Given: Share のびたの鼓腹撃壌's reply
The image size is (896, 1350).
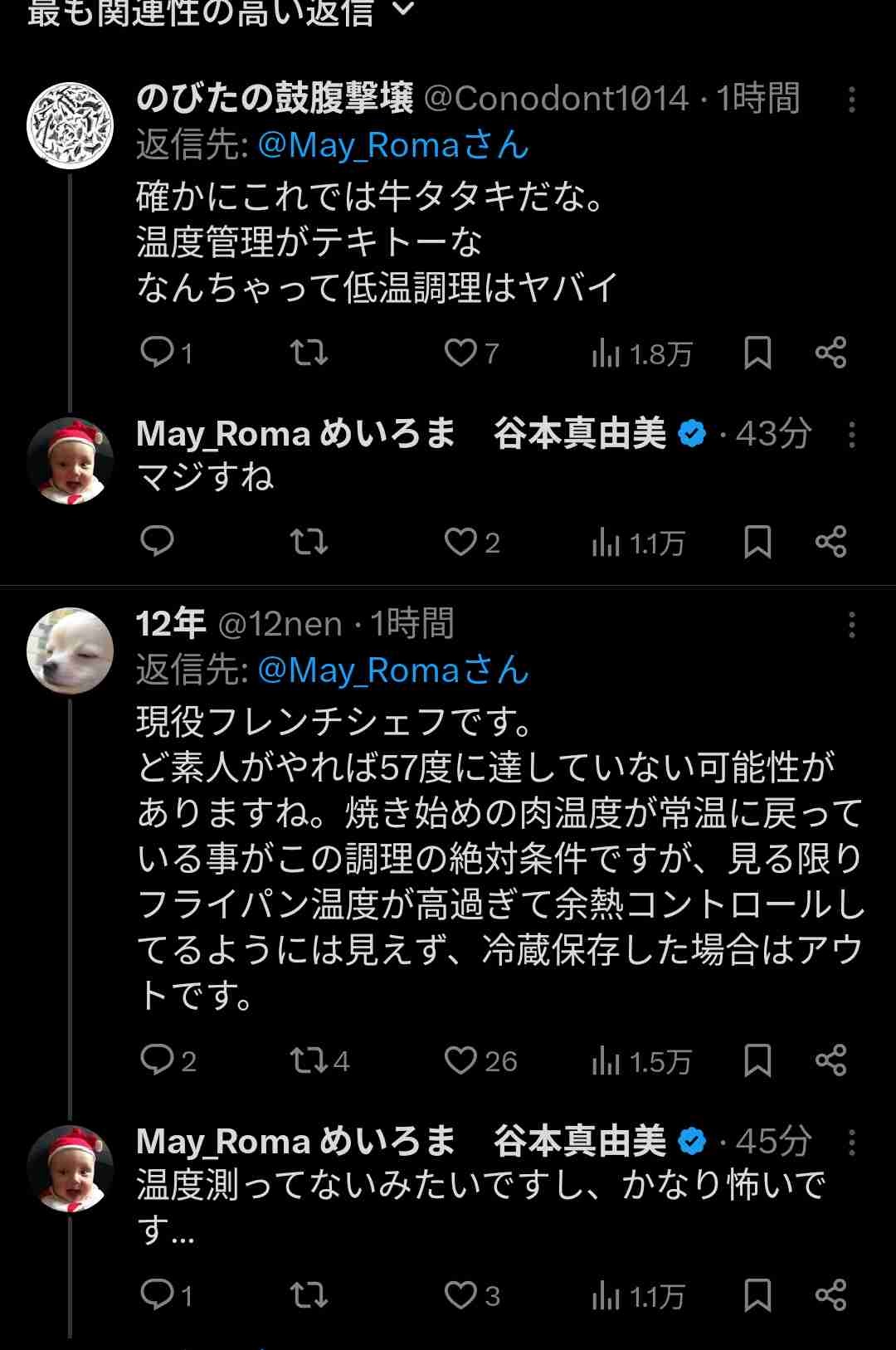Looking at the screenshot, I should click(830, 353).
